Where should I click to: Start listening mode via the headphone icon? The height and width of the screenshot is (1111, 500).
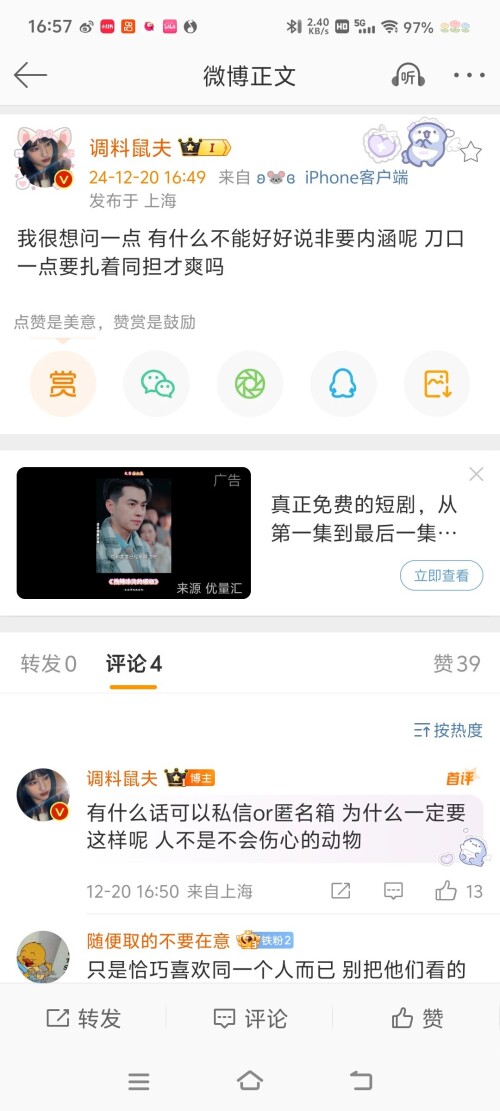click(x=408, y=75)
